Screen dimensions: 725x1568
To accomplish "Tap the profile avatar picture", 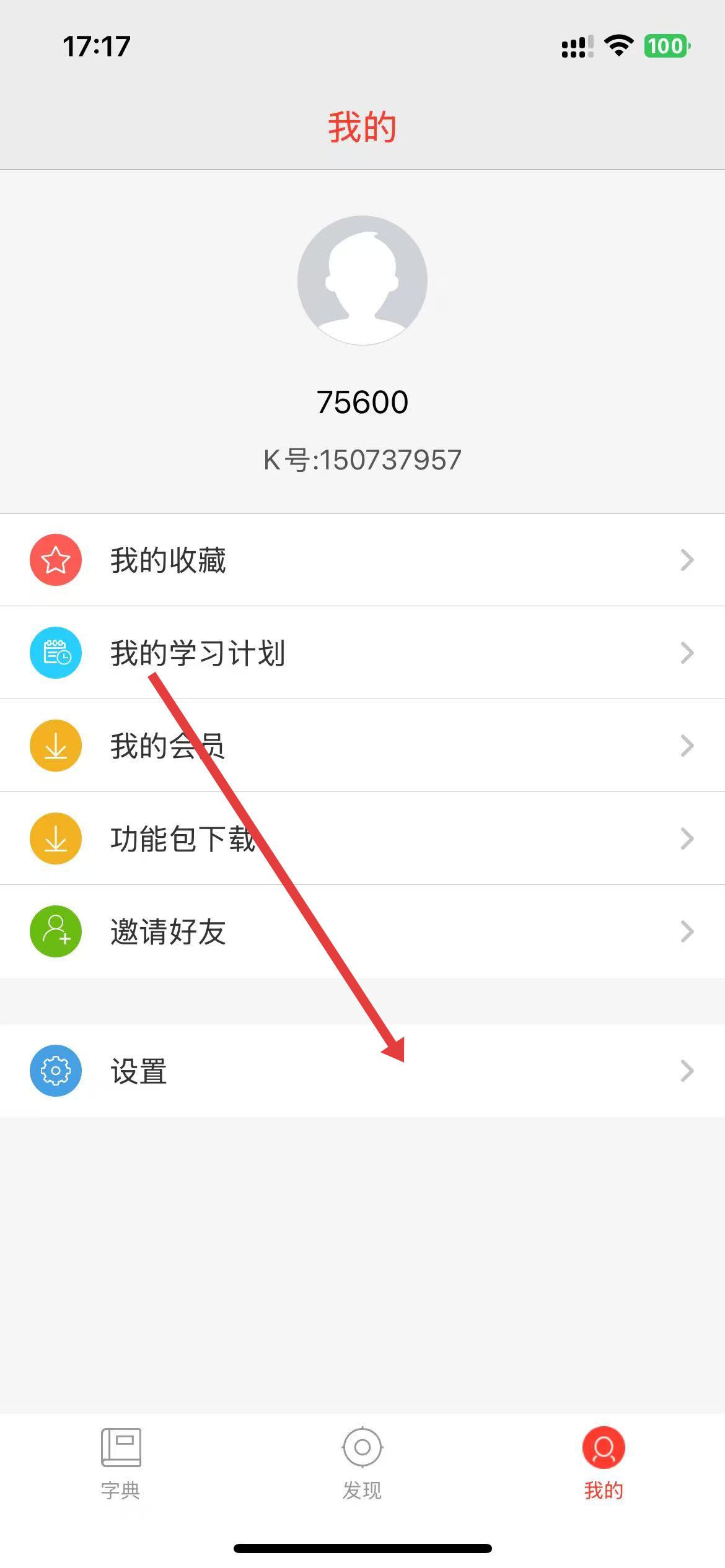I will pyautogui.click(x=362, y=280).
